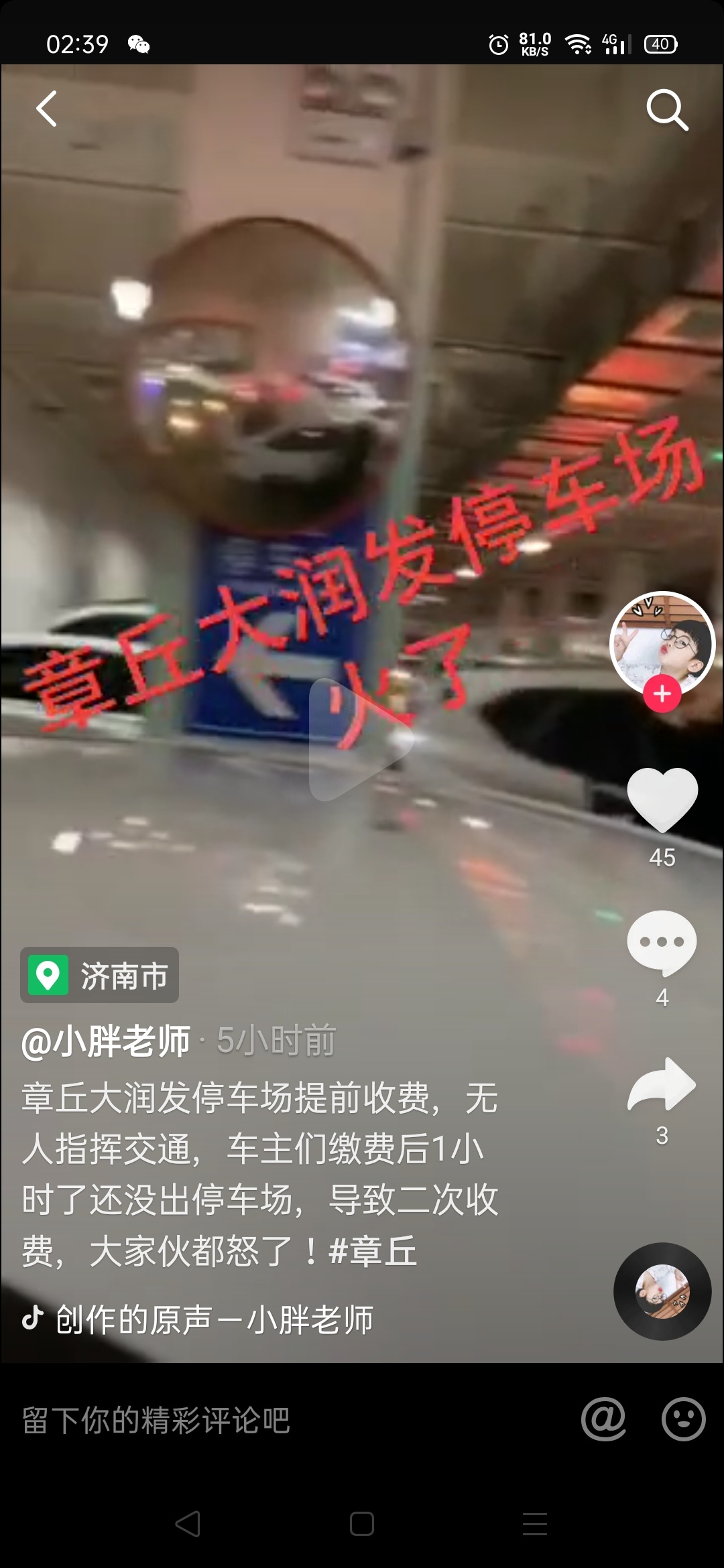Viewport: 724px width, 1568px height.
Task: Tap the spinning music disc
Action: pos(662,1291)
